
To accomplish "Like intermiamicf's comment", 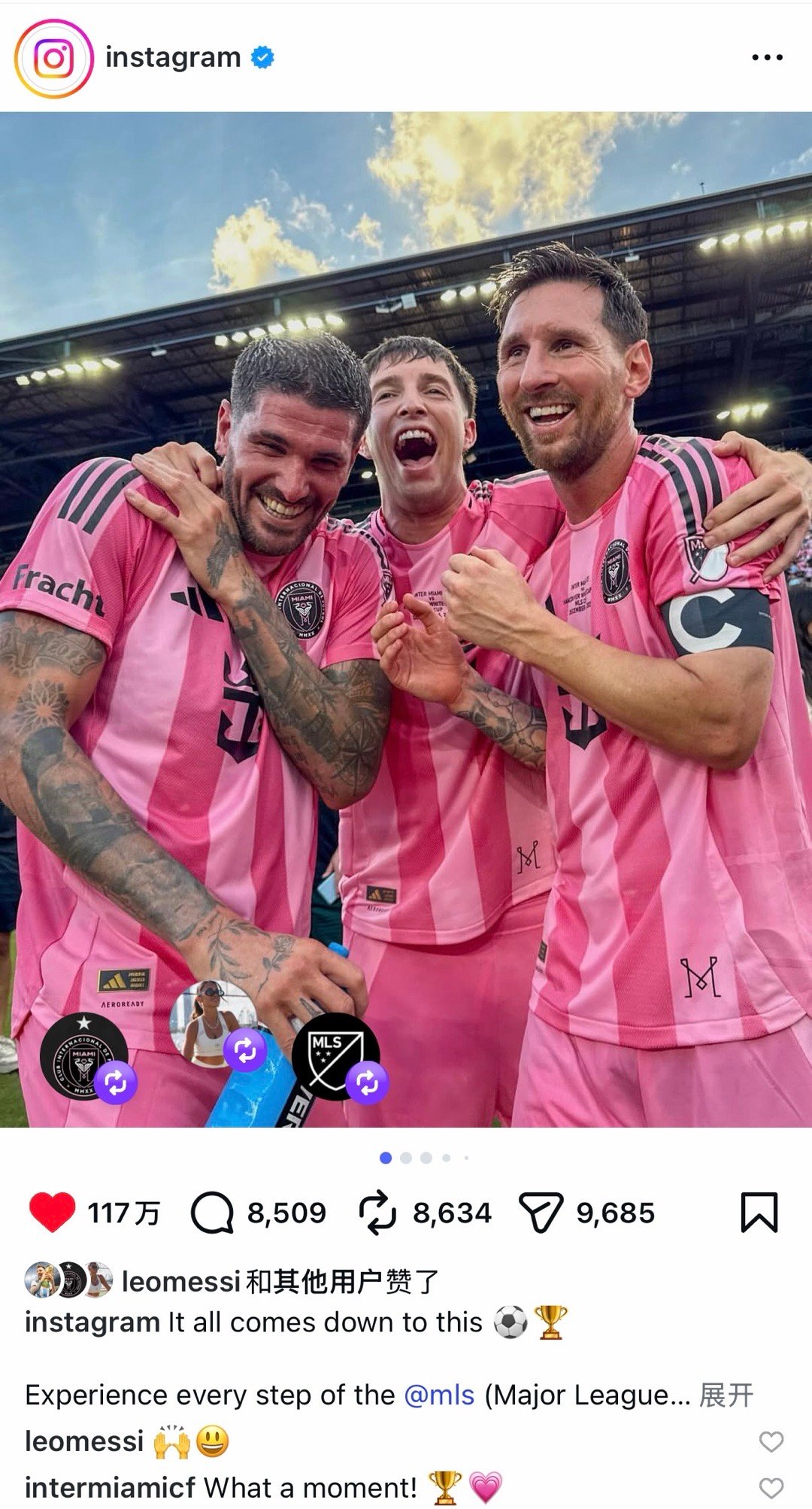I will point(771,1488).
